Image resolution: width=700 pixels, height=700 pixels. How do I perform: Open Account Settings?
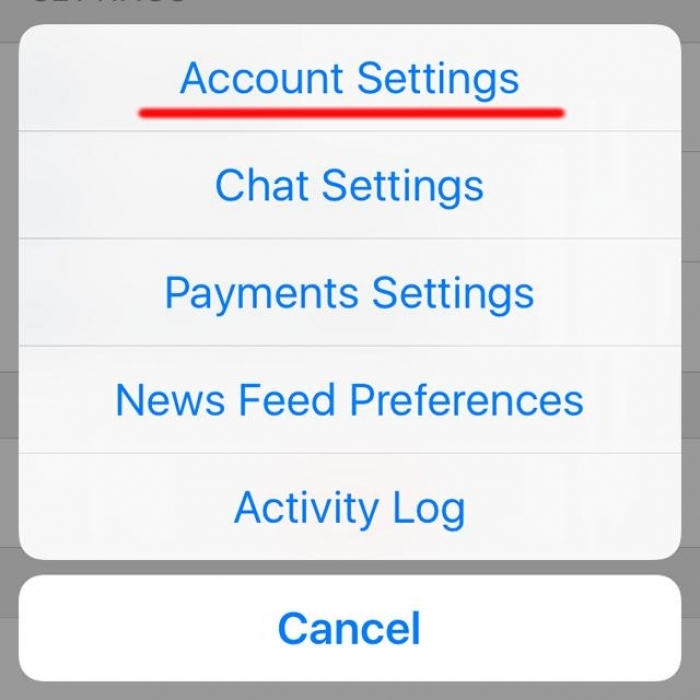[x=349, y=79]
